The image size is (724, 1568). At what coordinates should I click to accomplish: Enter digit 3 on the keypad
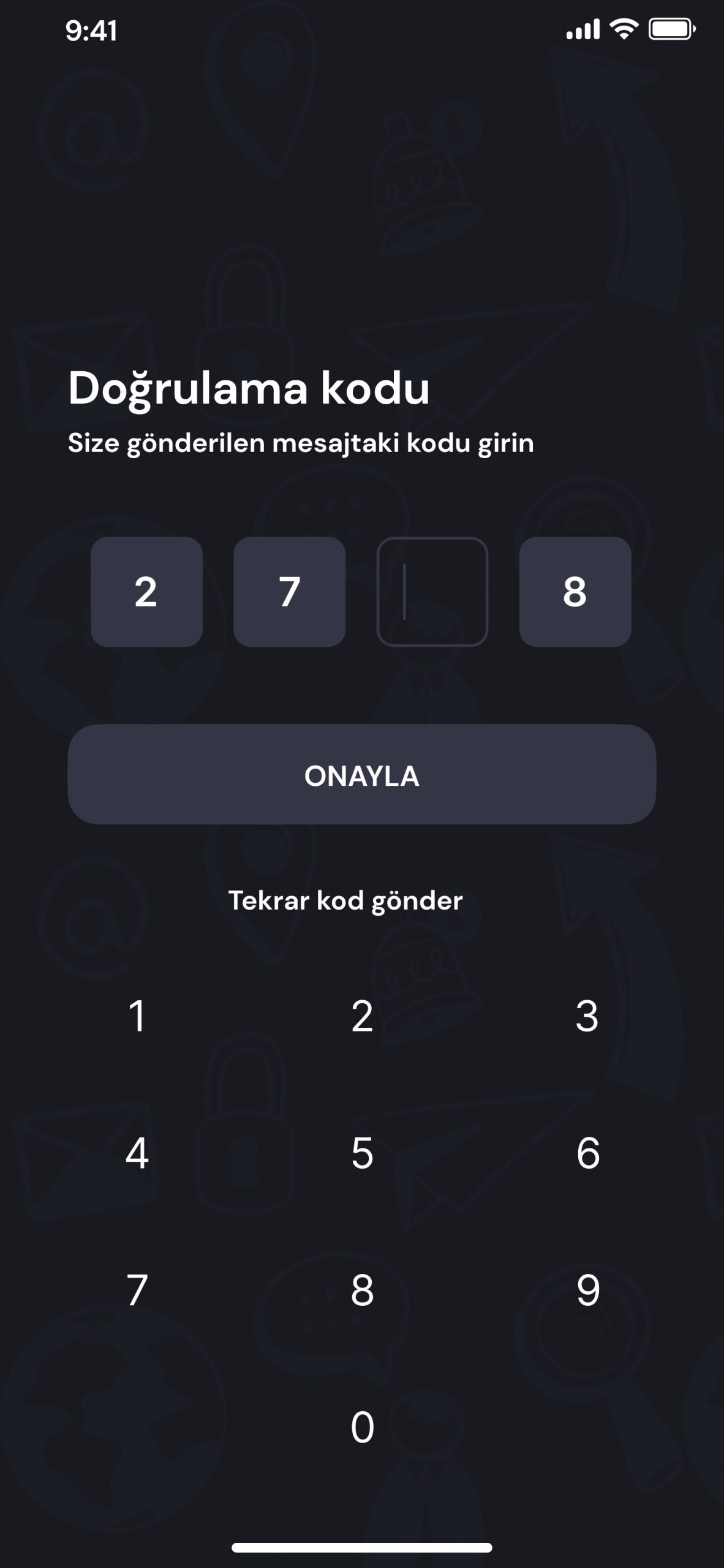[587, 1016]
